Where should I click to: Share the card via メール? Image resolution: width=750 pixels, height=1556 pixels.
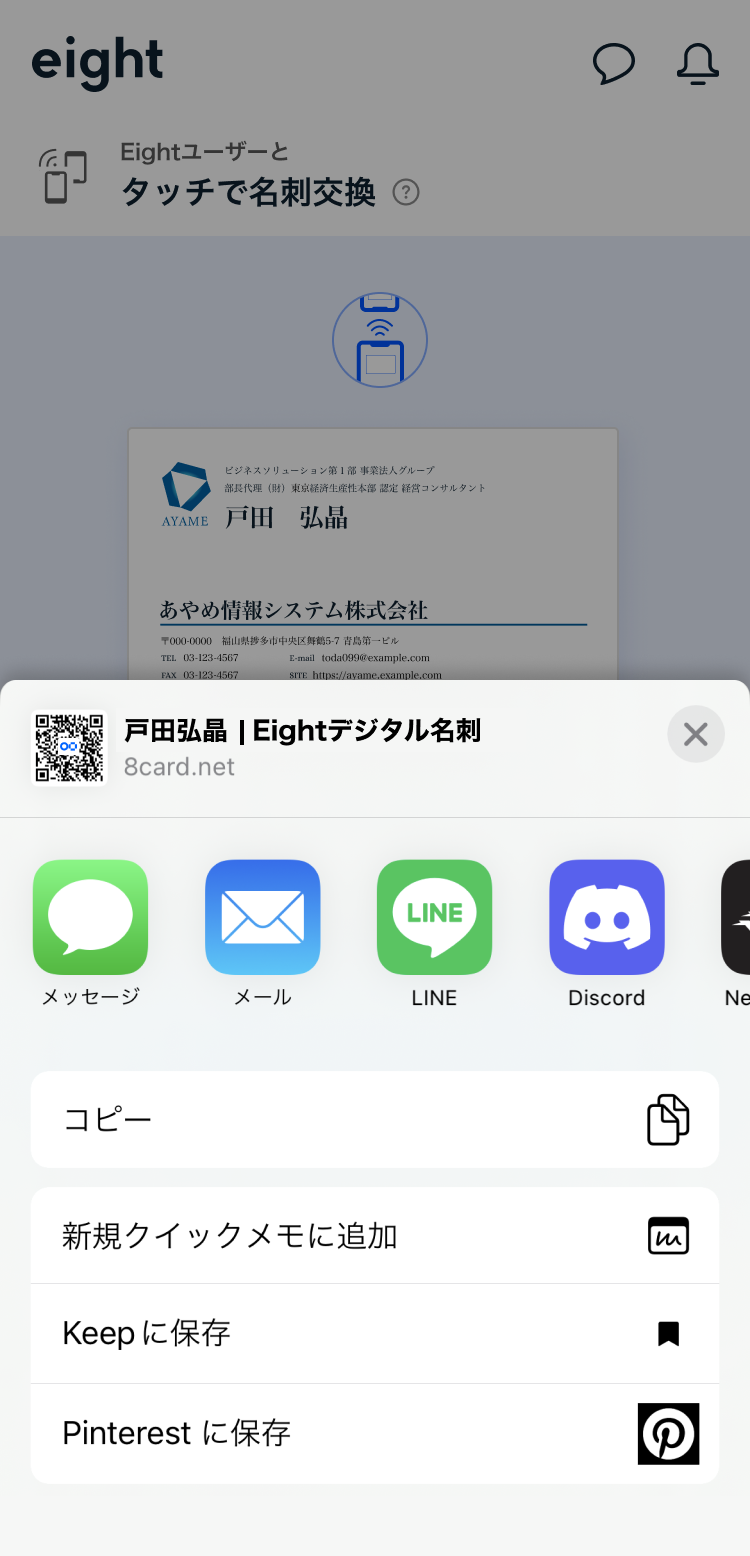[262, 917]
